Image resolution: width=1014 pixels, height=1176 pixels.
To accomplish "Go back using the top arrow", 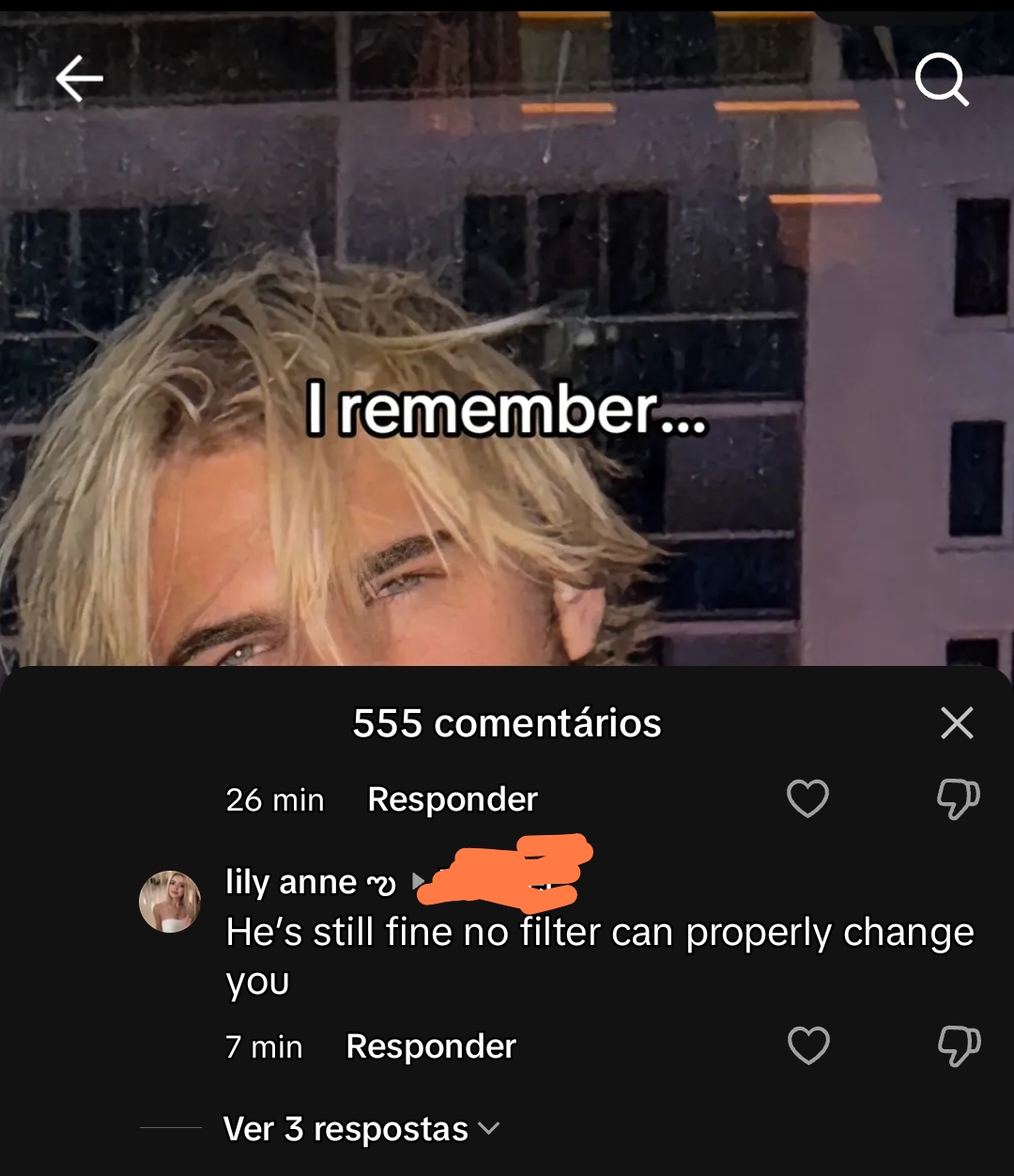I will click(79, 78).
